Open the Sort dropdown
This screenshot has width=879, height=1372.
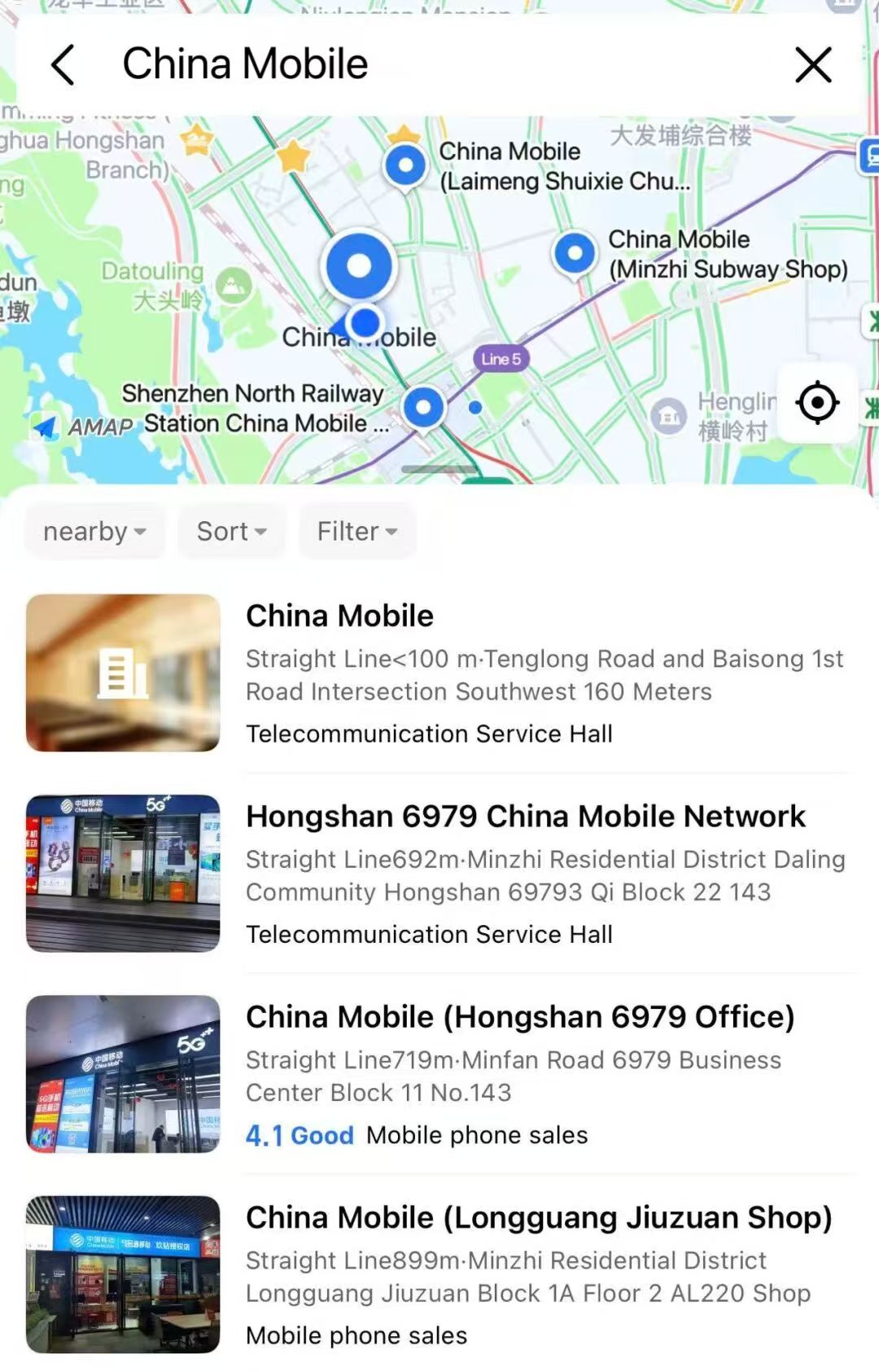click(x=231, y=531)
